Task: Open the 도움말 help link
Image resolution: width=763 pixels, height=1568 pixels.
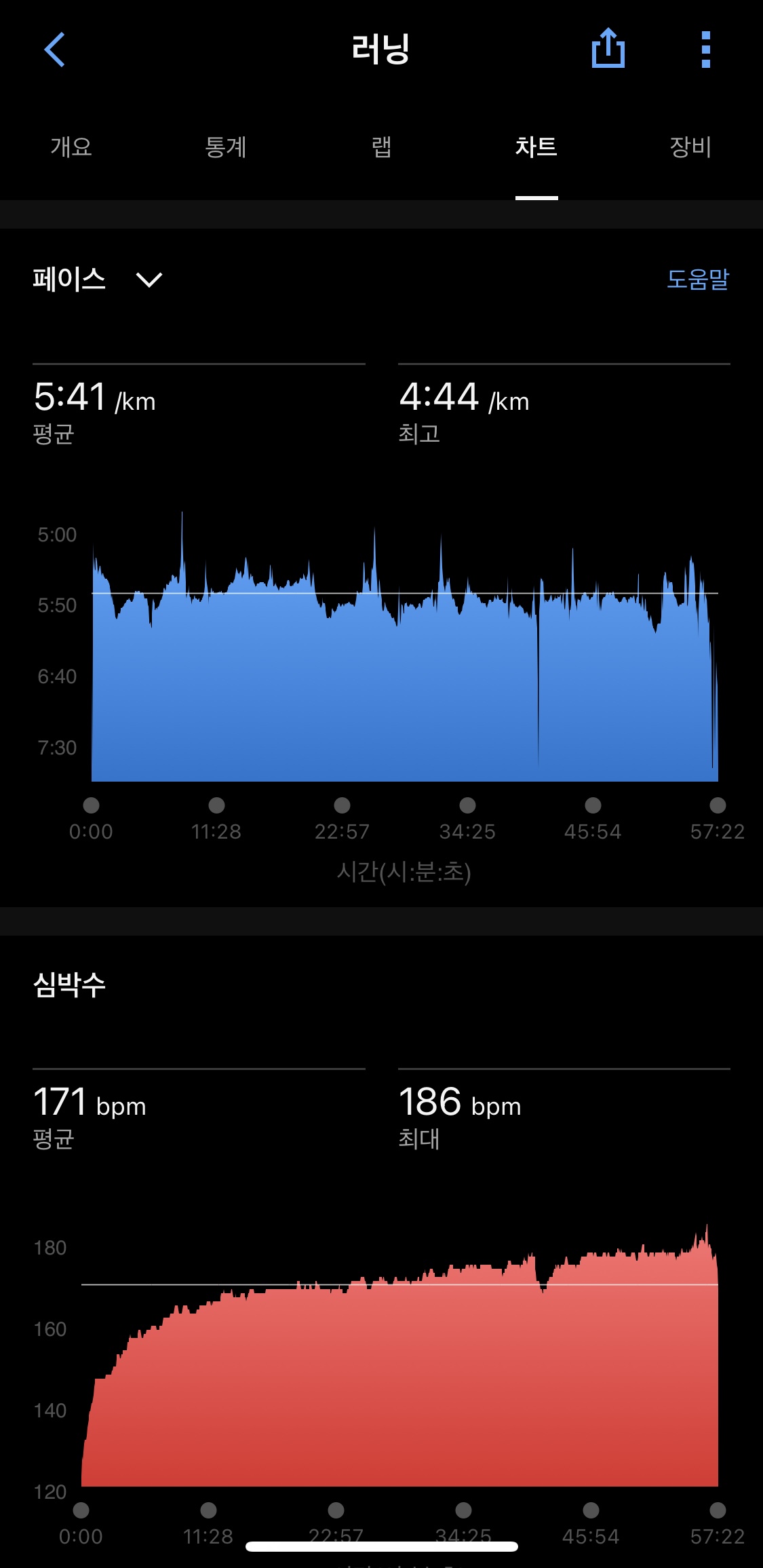Action: point(698,279)
